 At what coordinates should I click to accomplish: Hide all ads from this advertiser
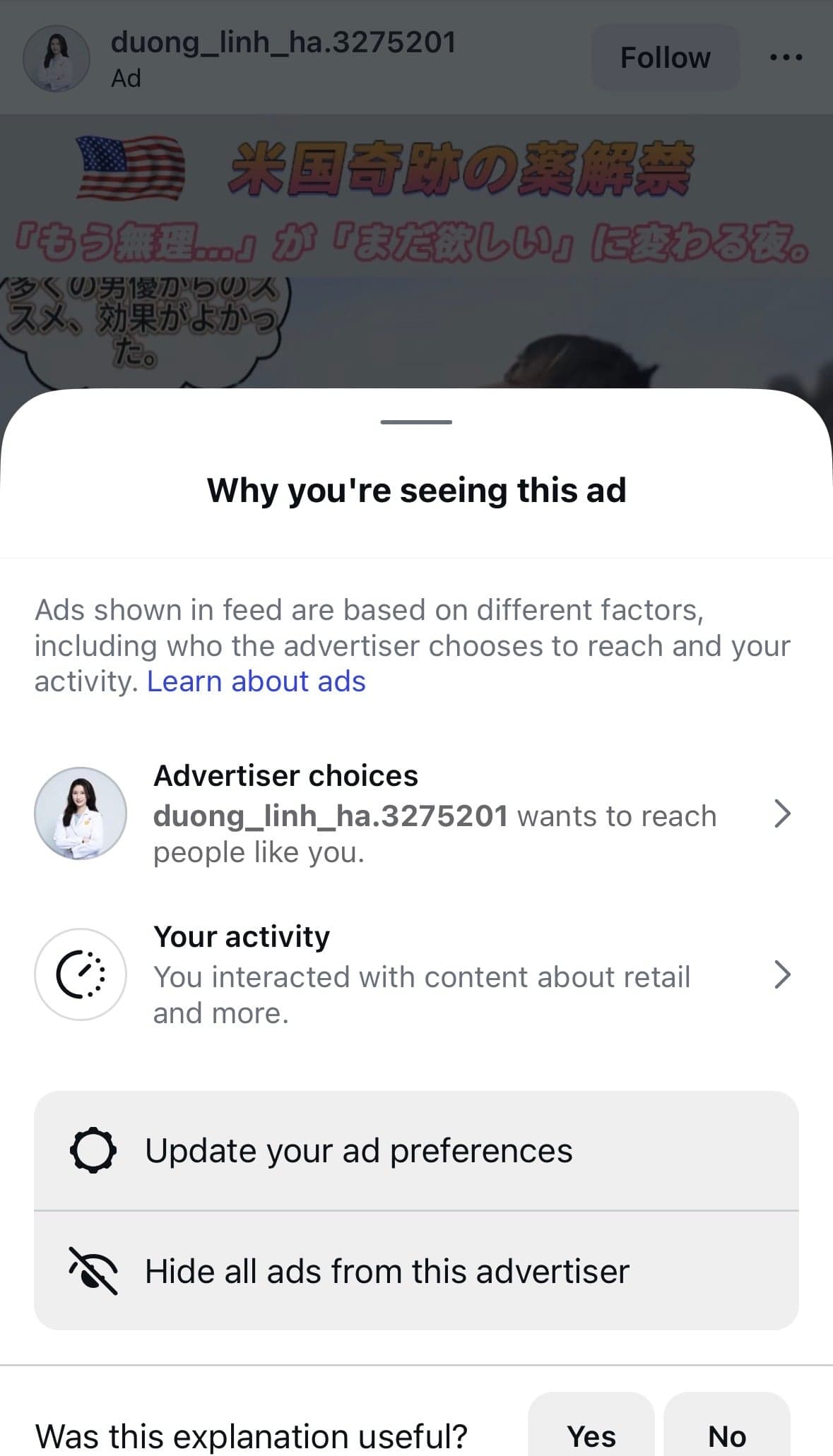tap(416, 1271)
